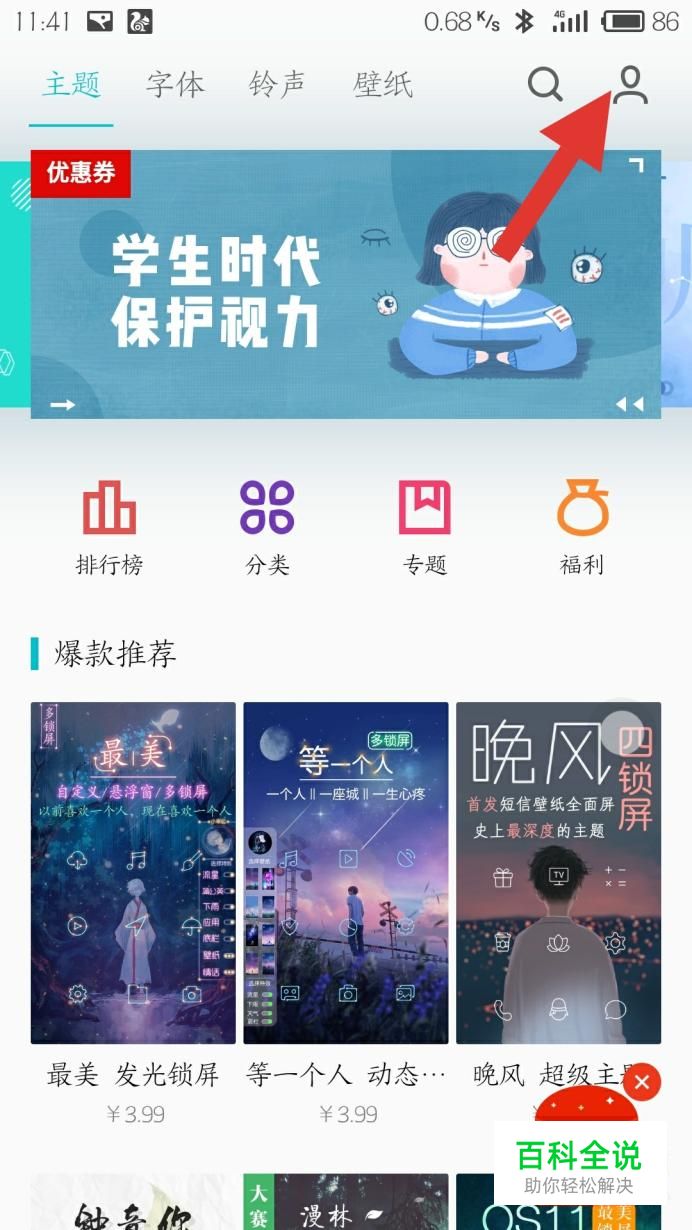Open the user profile icon

pyautogui.click(x=630, y=85)
